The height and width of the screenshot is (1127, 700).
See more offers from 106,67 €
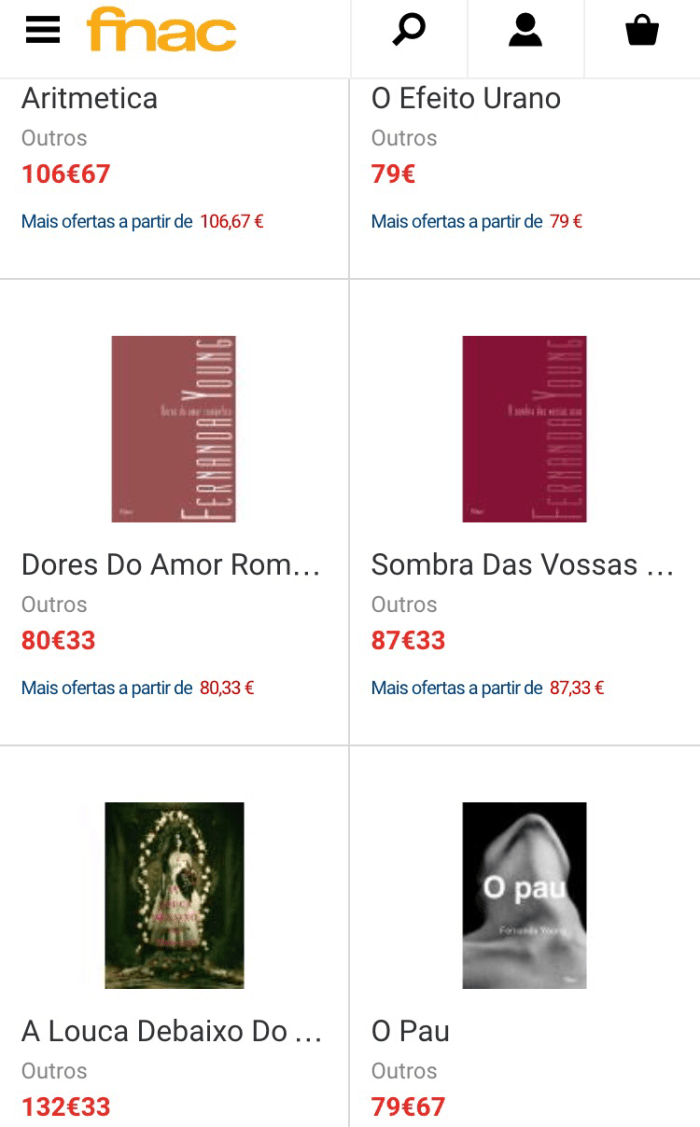[142, 222]
